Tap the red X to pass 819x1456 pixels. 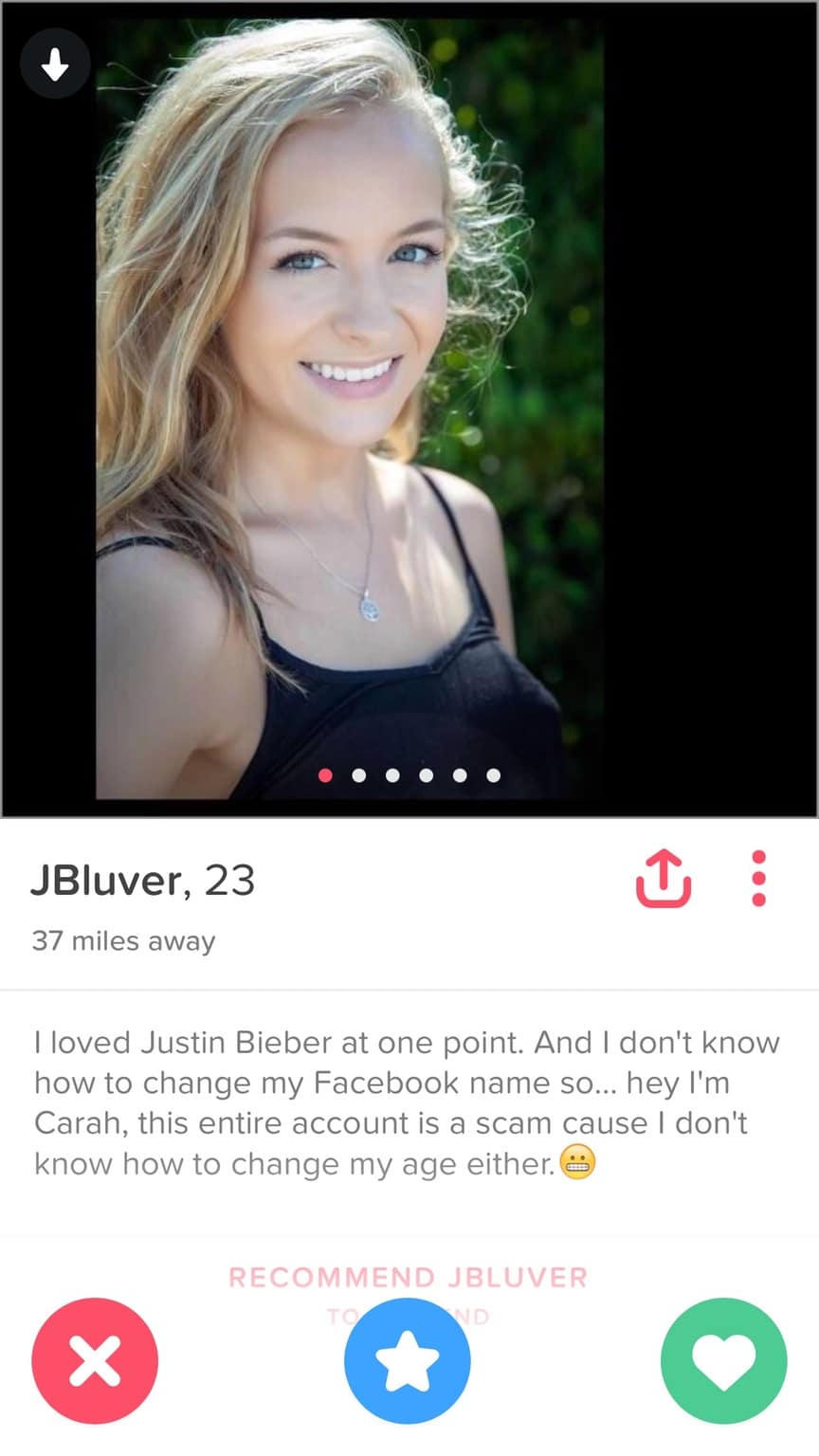[95, 1360]
